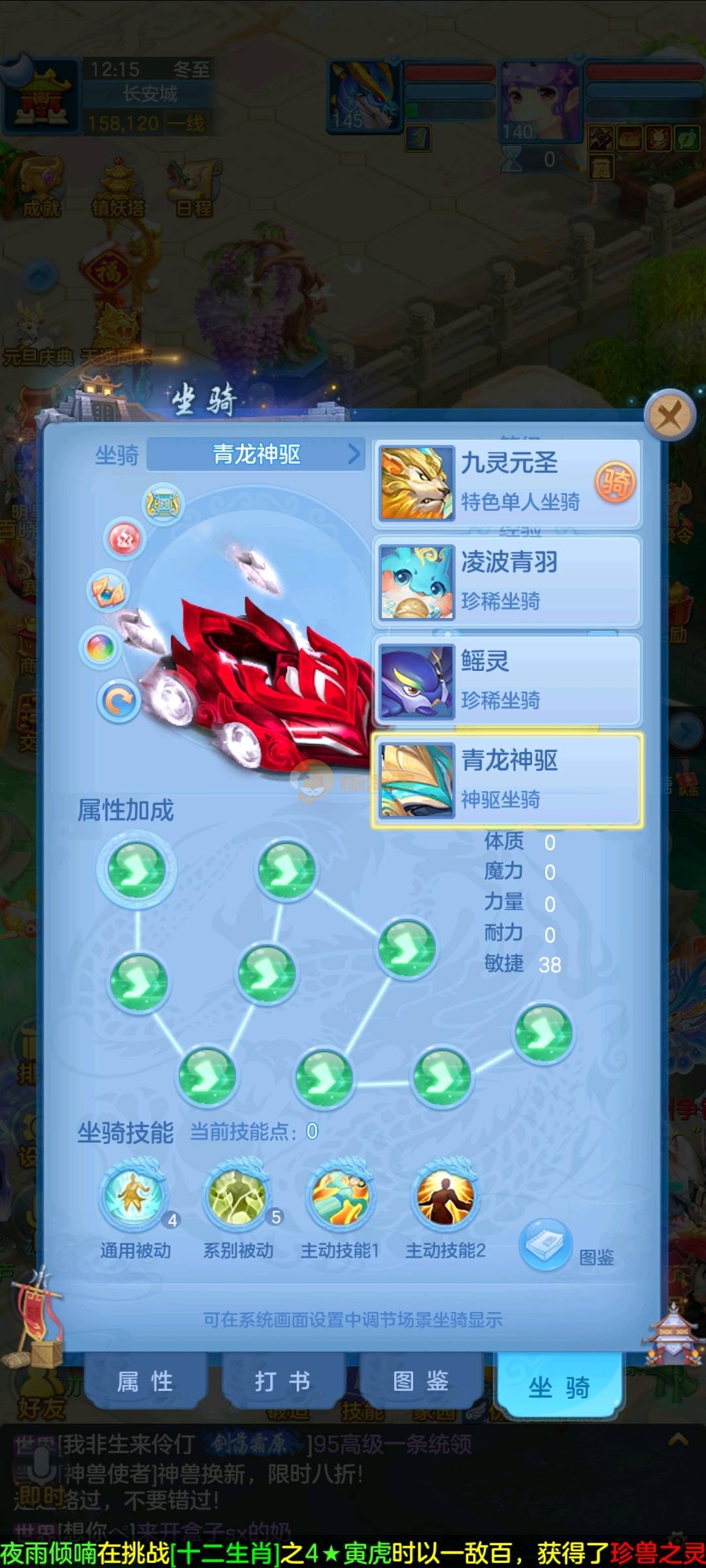Tap the 骑 ride button
Viewport: 706px width, 1568px height.
coord(614,483)
